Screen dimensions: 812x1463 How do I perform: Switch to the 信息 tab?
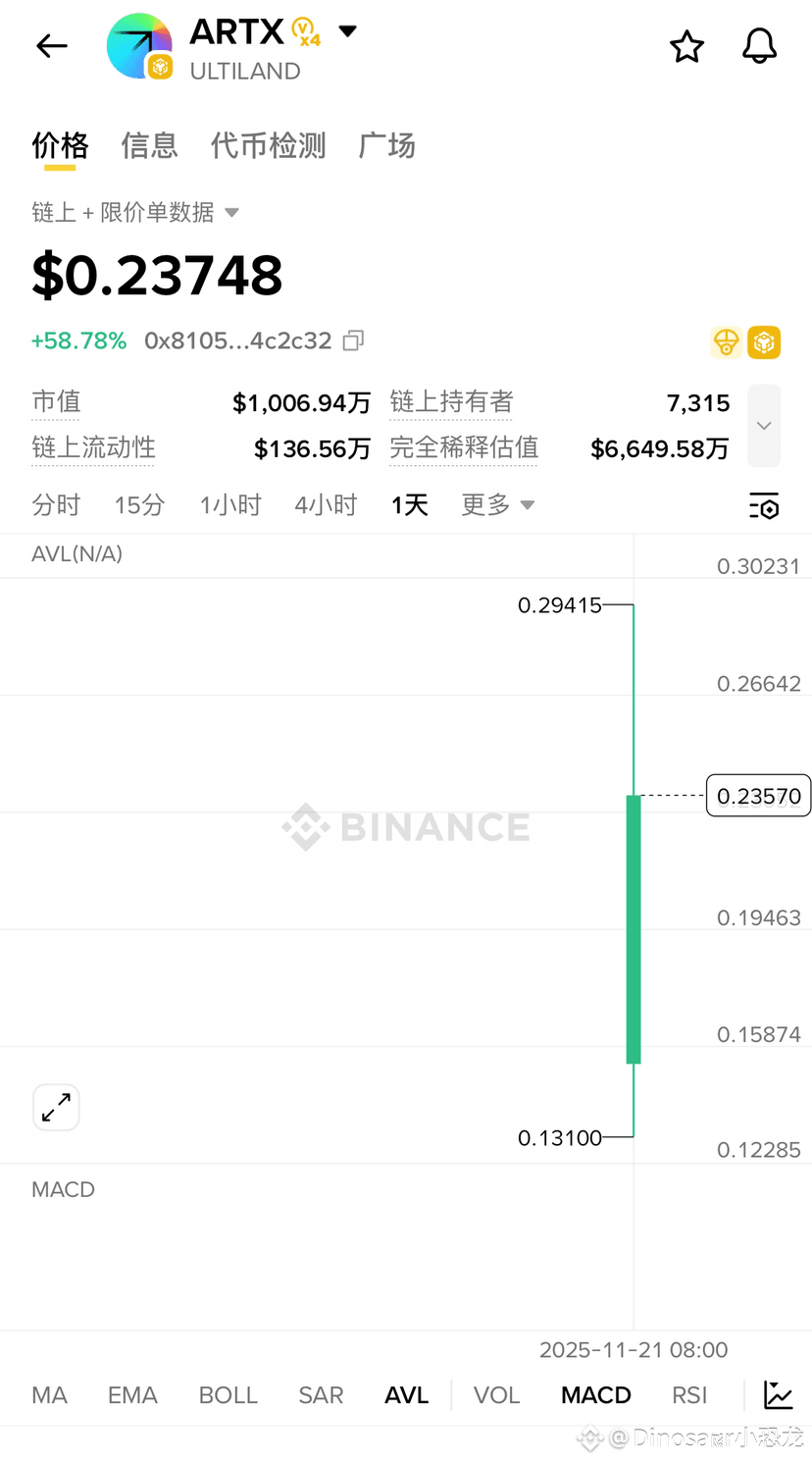[x=149, y=146]
